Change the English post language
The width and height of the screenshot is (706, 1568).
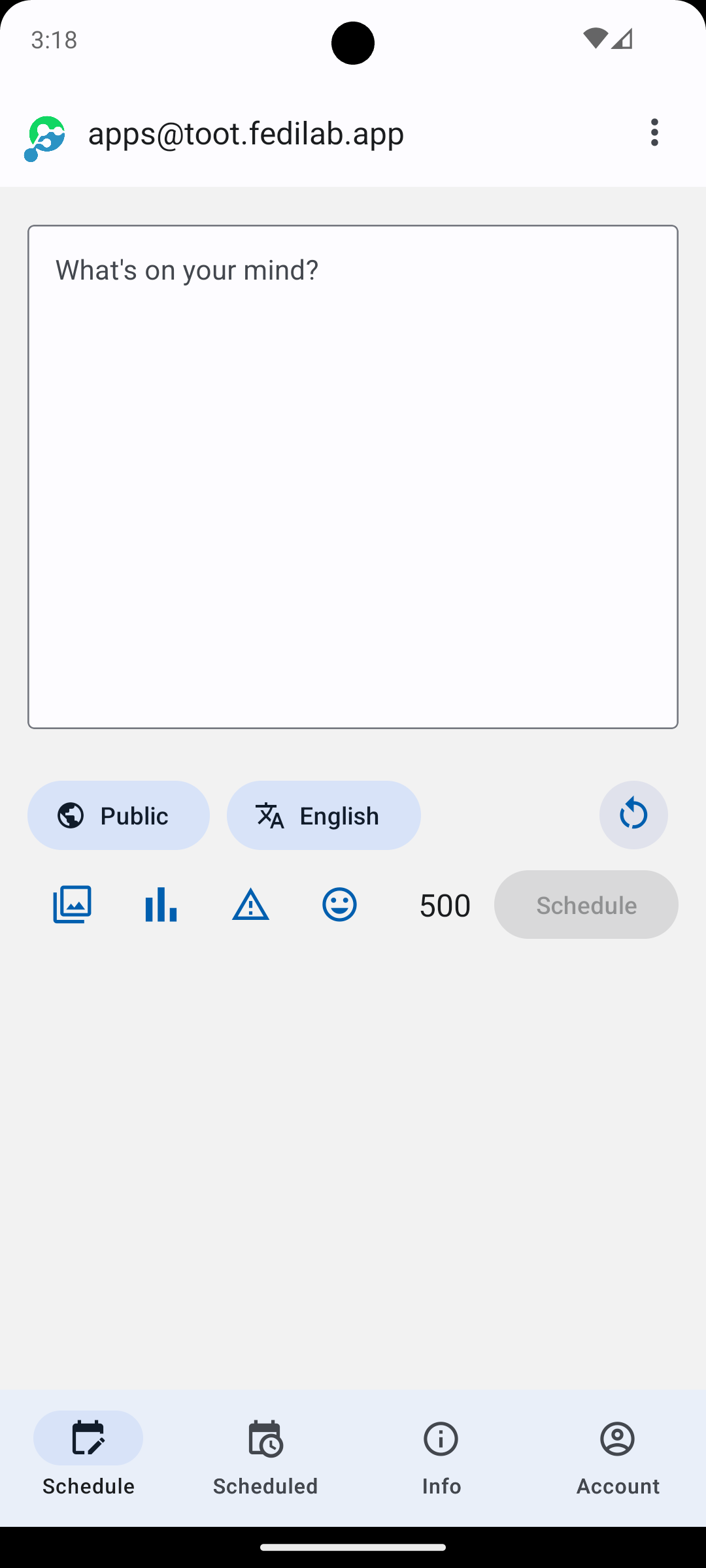(324, 815)
